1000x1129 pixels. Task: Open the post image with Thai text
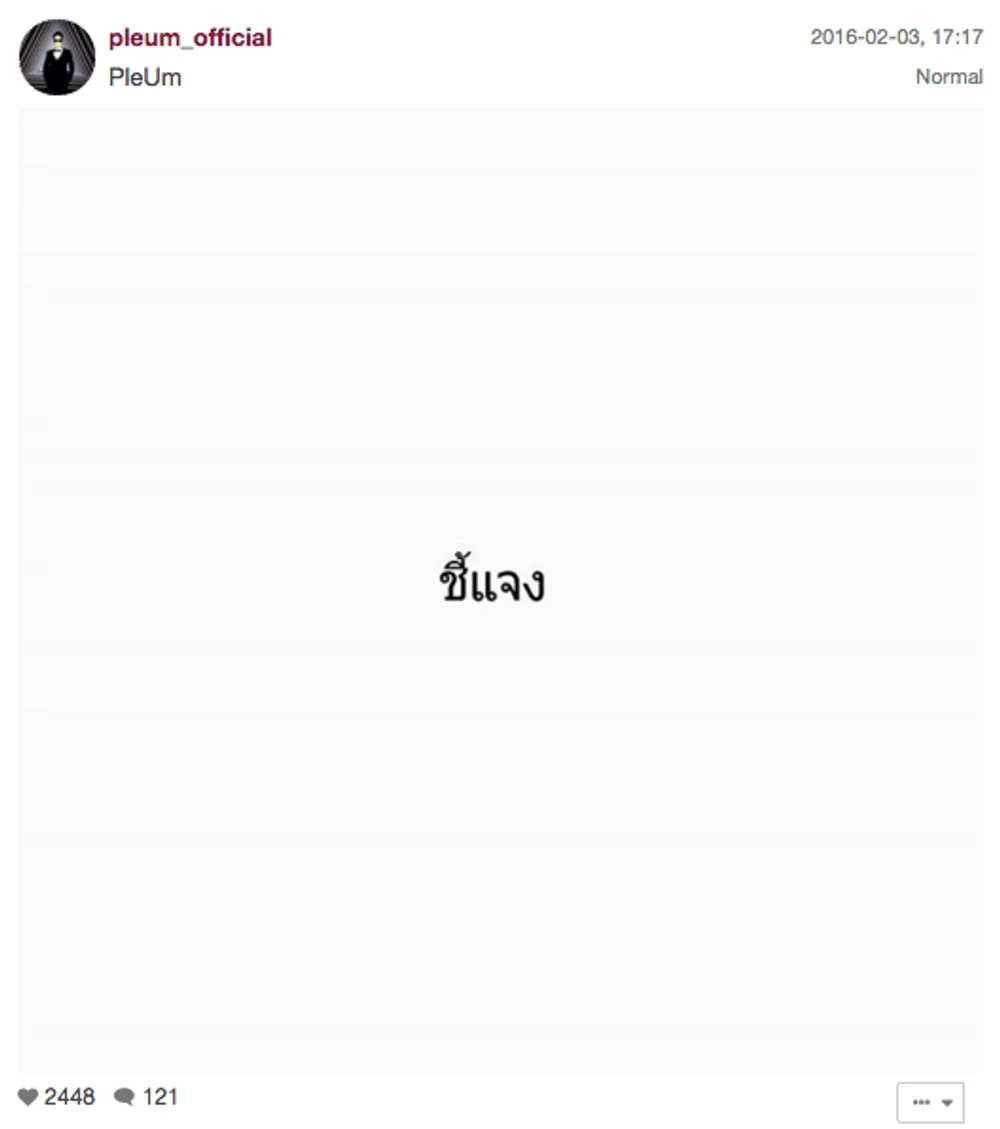(500, 590)
